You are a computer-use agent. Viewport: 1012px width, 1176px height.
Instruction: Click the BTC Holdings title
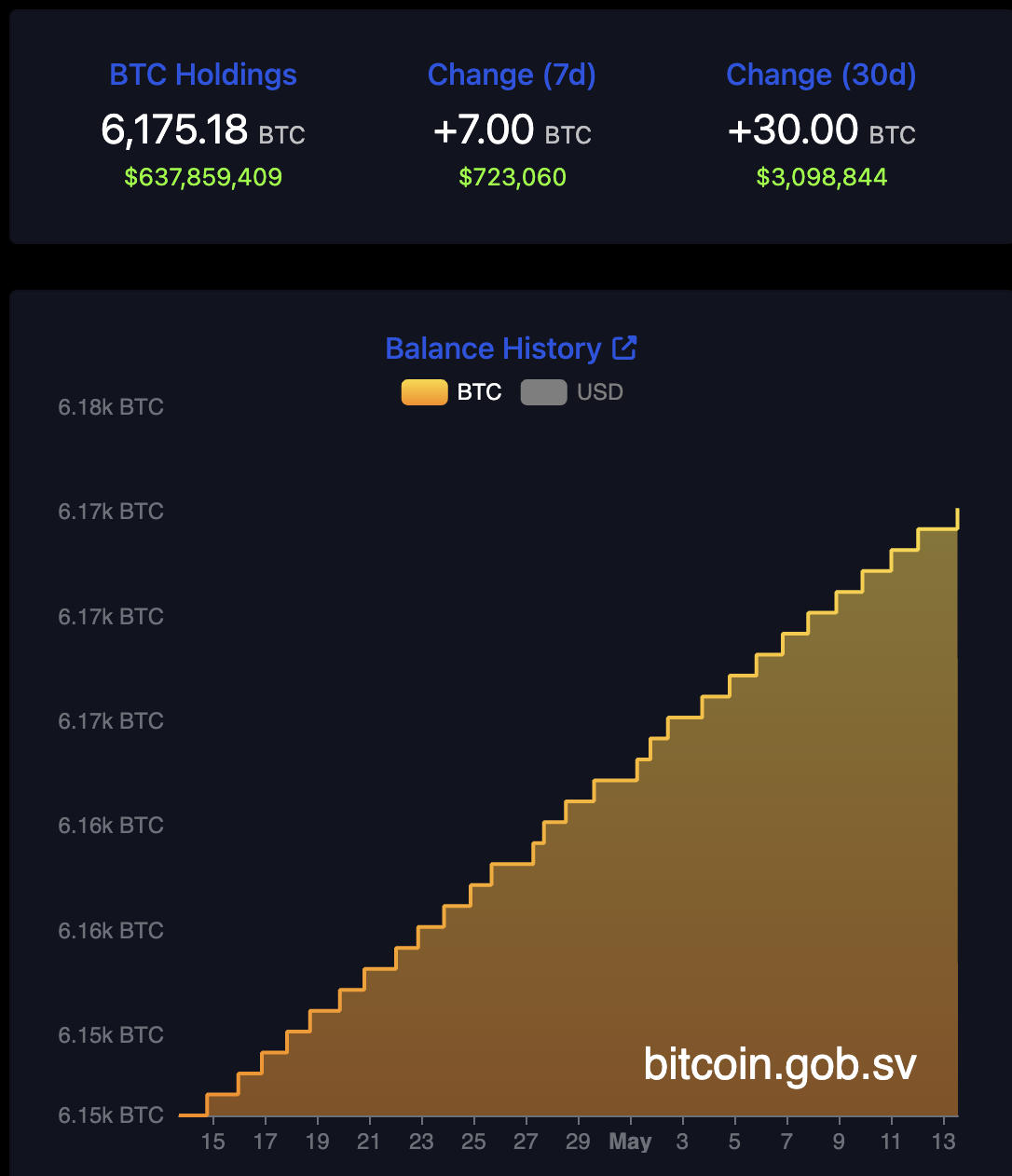[x=203, y=75]
